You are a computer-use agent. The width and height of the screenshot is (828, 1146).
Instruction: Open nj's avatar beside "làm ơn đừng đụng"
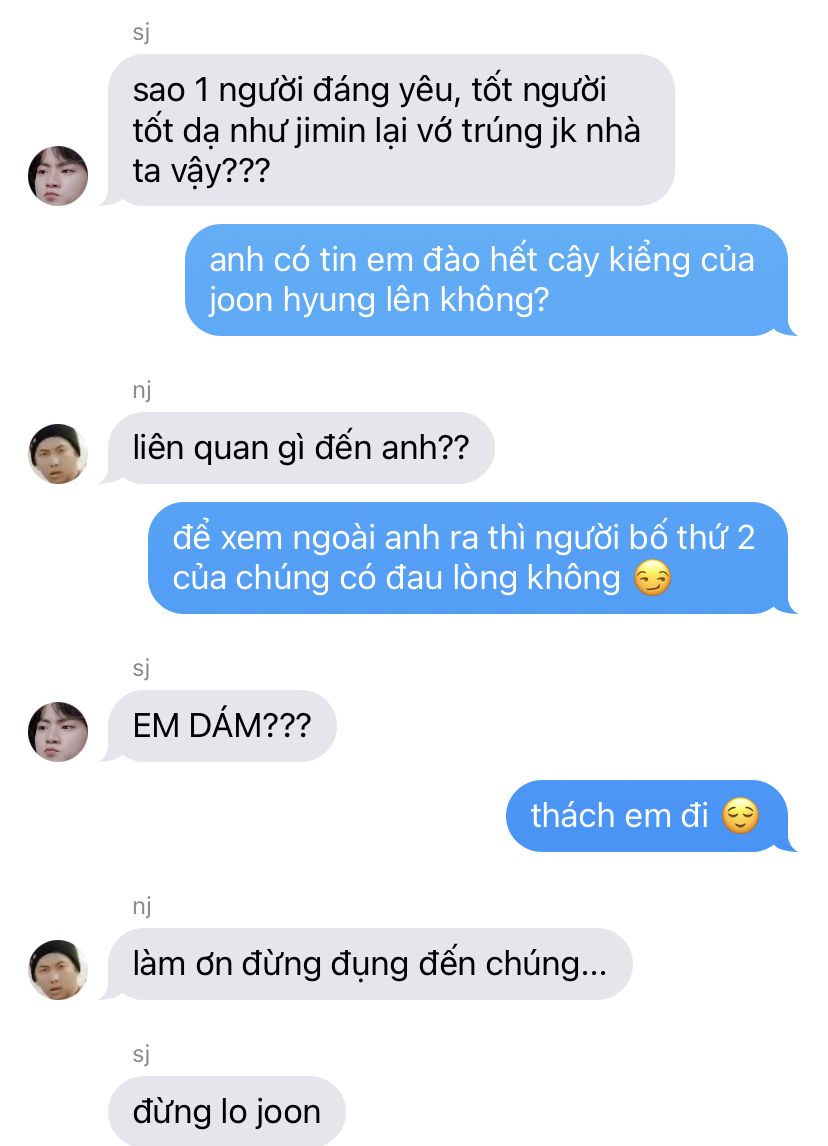pyautogui.click(x=58, y=970)
